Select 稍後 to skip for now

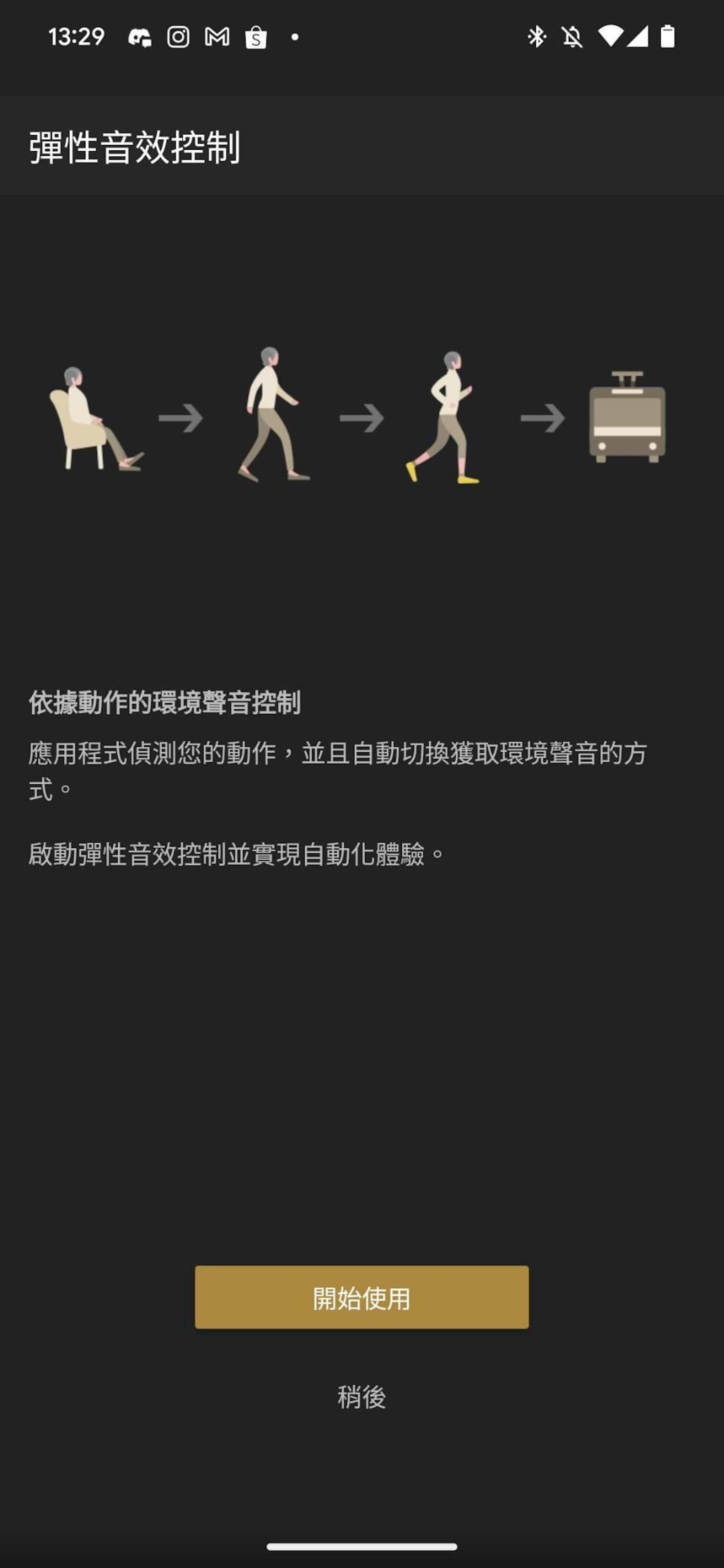point(361,1397)
